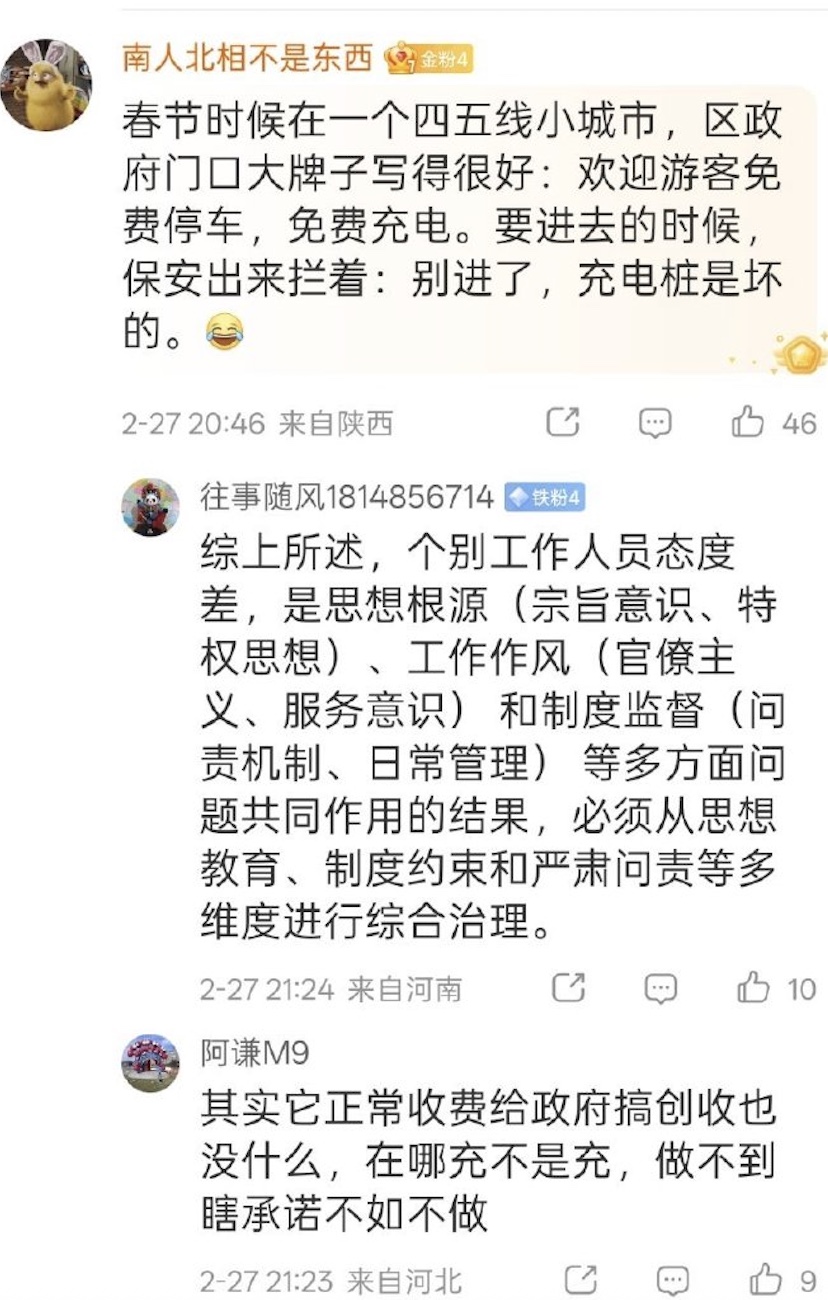Share the reply by 阿谦M9
The height and width of the screenshot is (1300, 828).
(580, 1279)
